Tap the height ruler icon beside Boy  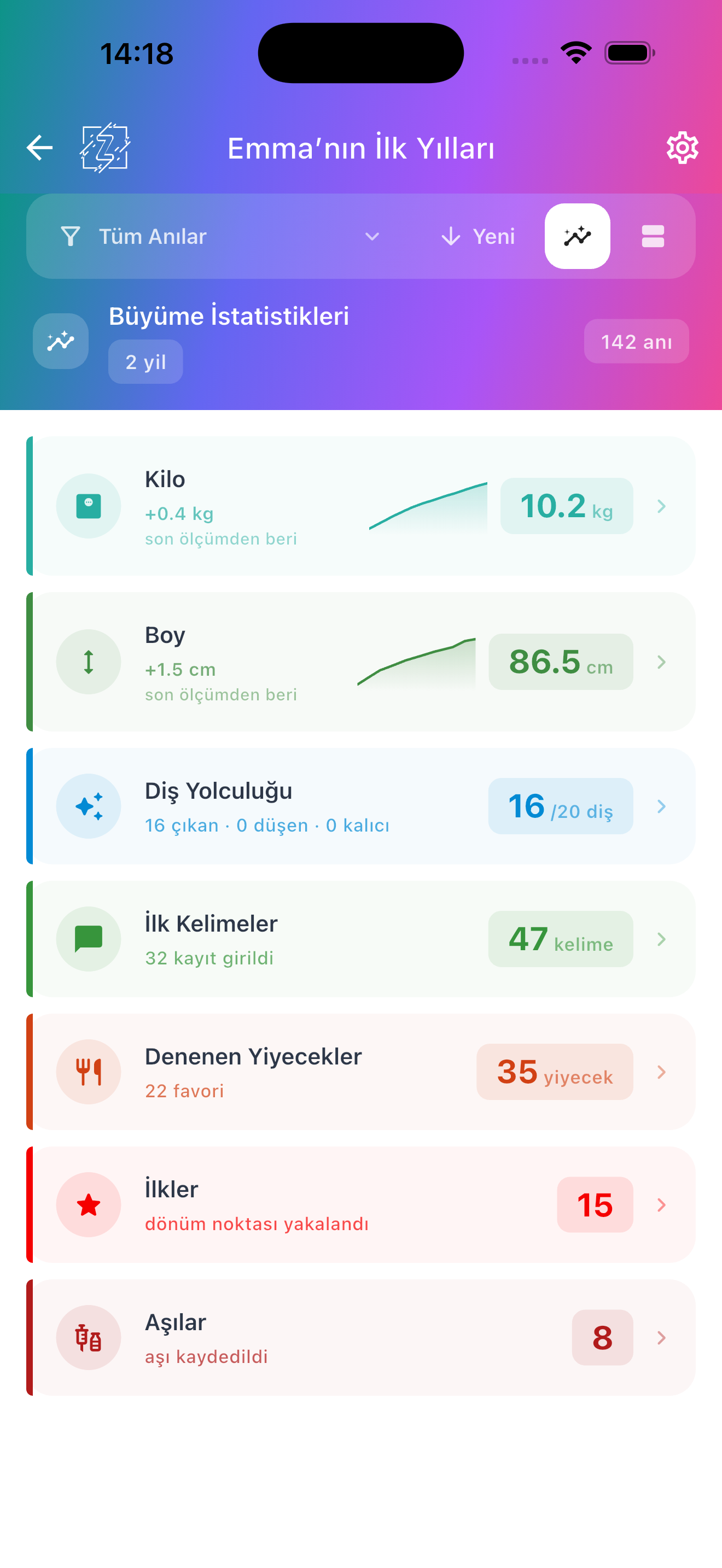point(88,661)
